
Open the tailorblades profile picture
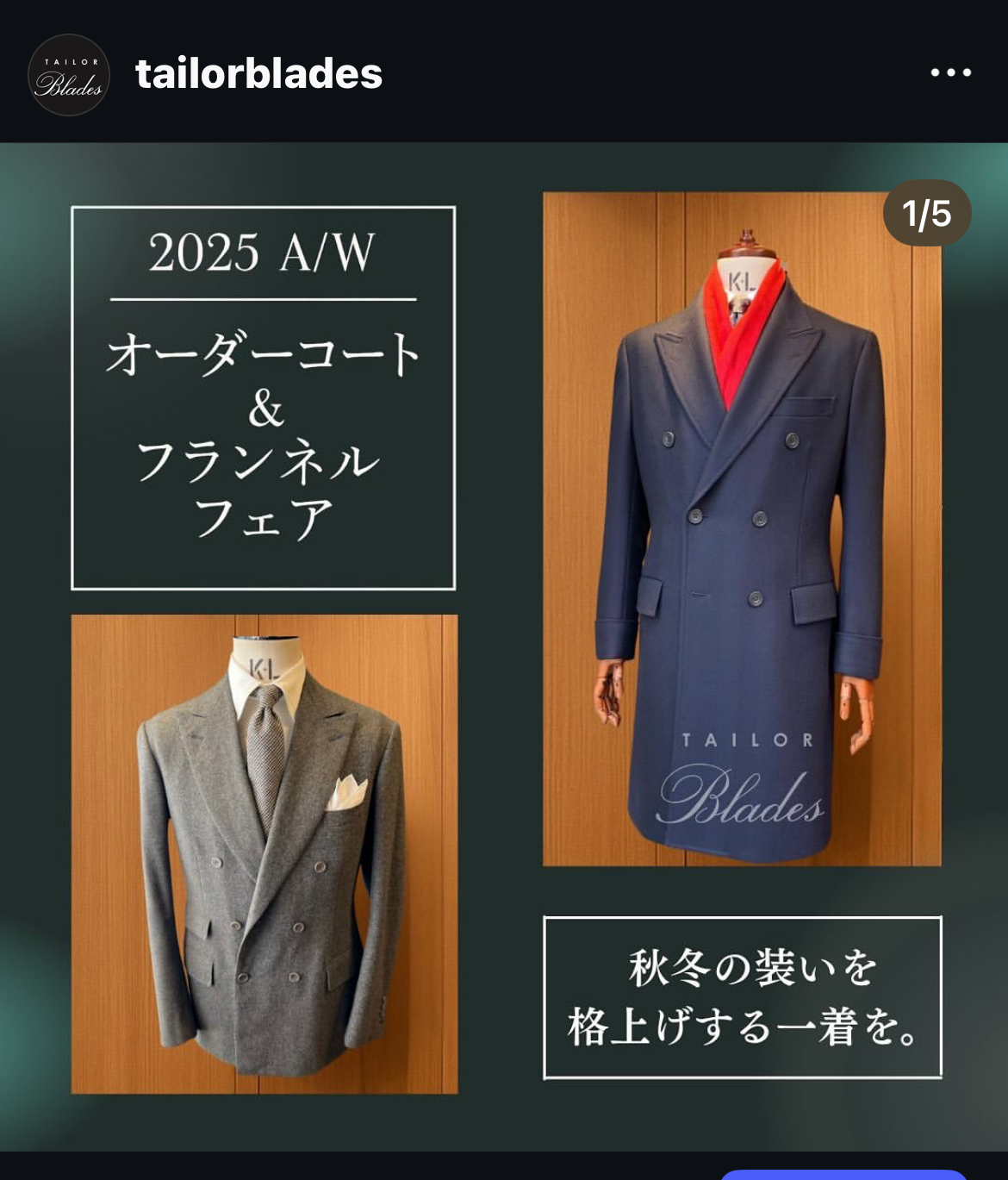(69, 75)
